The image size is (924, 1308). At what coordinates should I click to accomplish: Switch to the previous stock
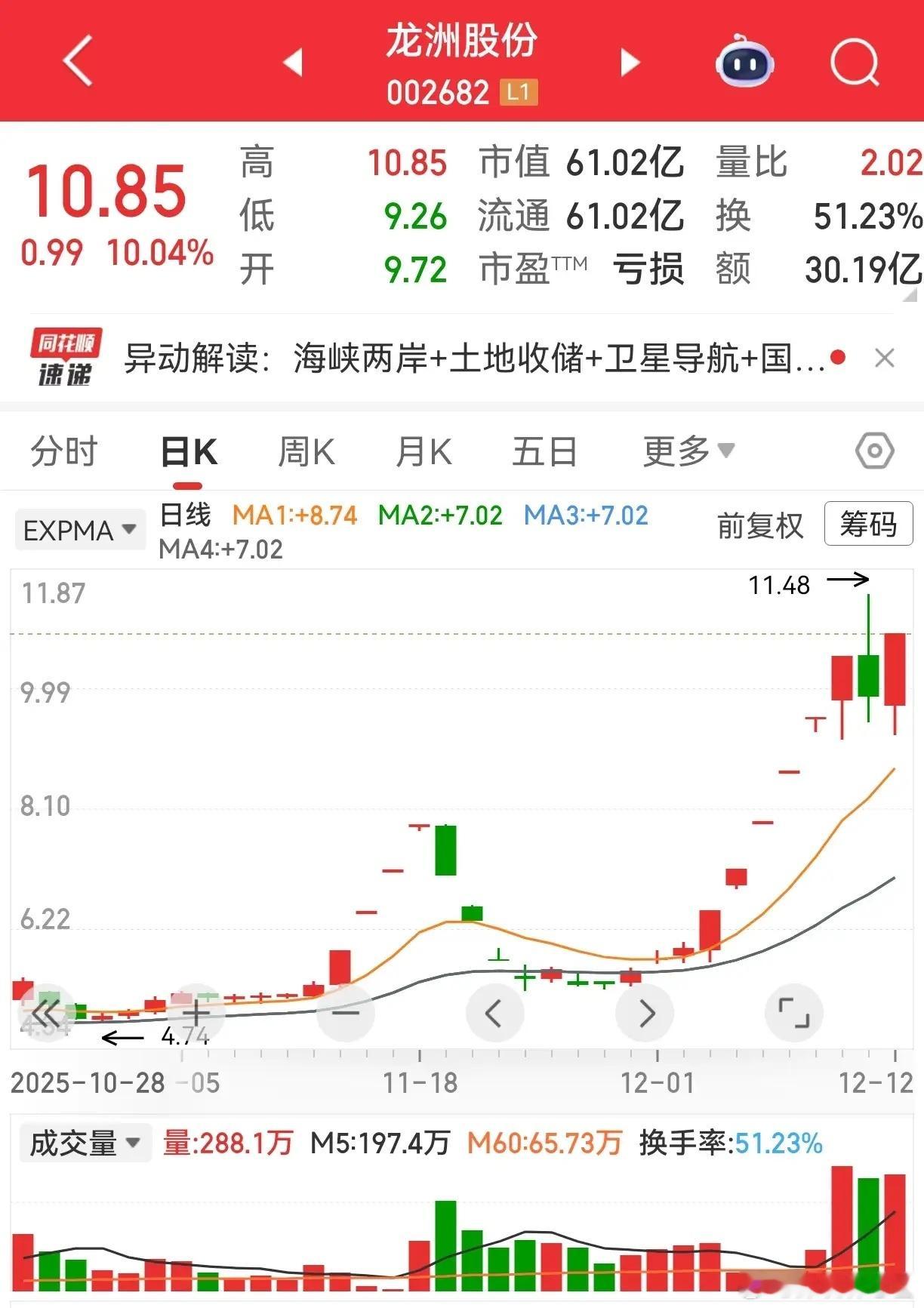click(x=293, y=62)
